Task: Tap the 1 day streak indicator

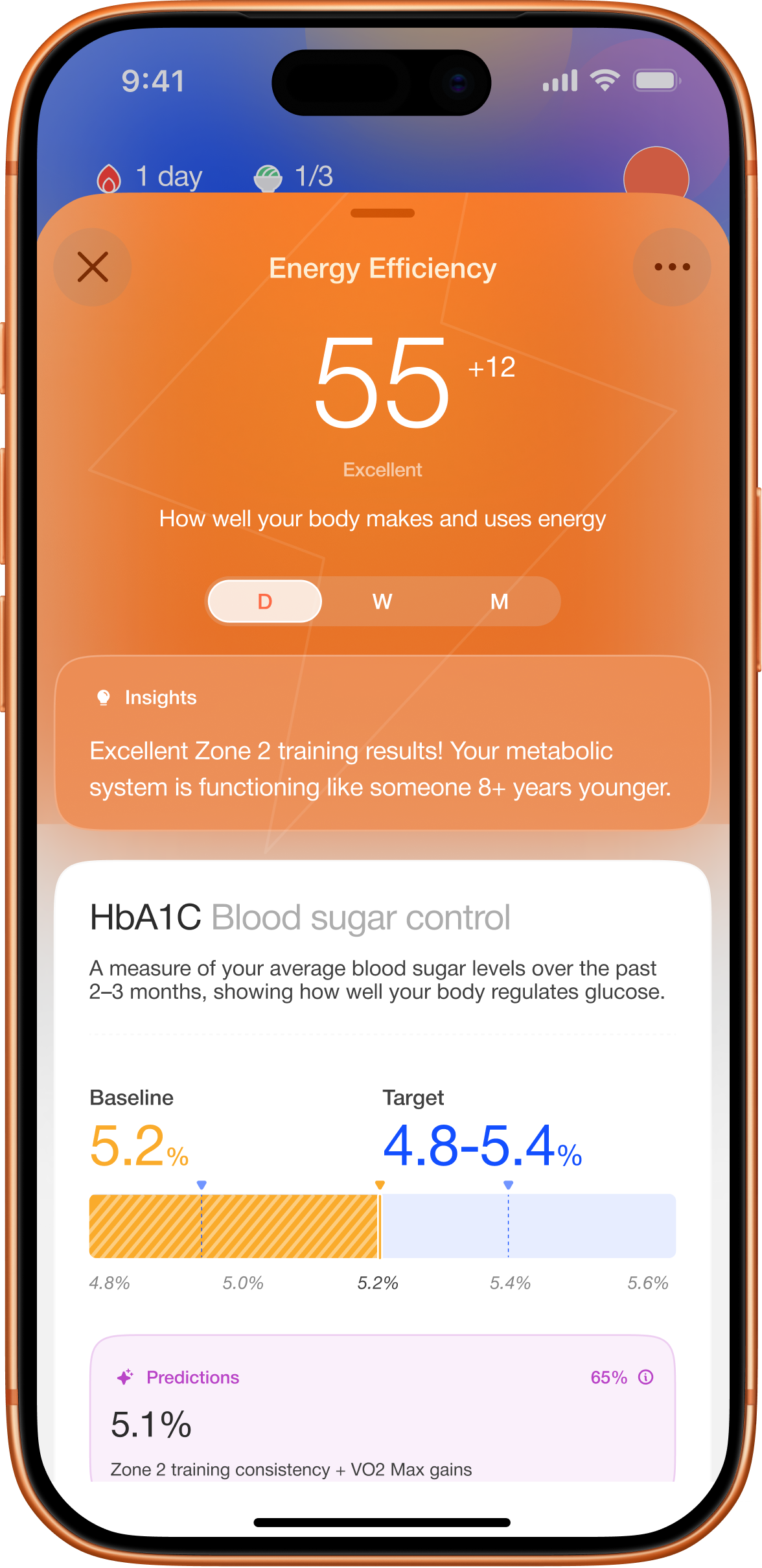Action: click(150, 177)
